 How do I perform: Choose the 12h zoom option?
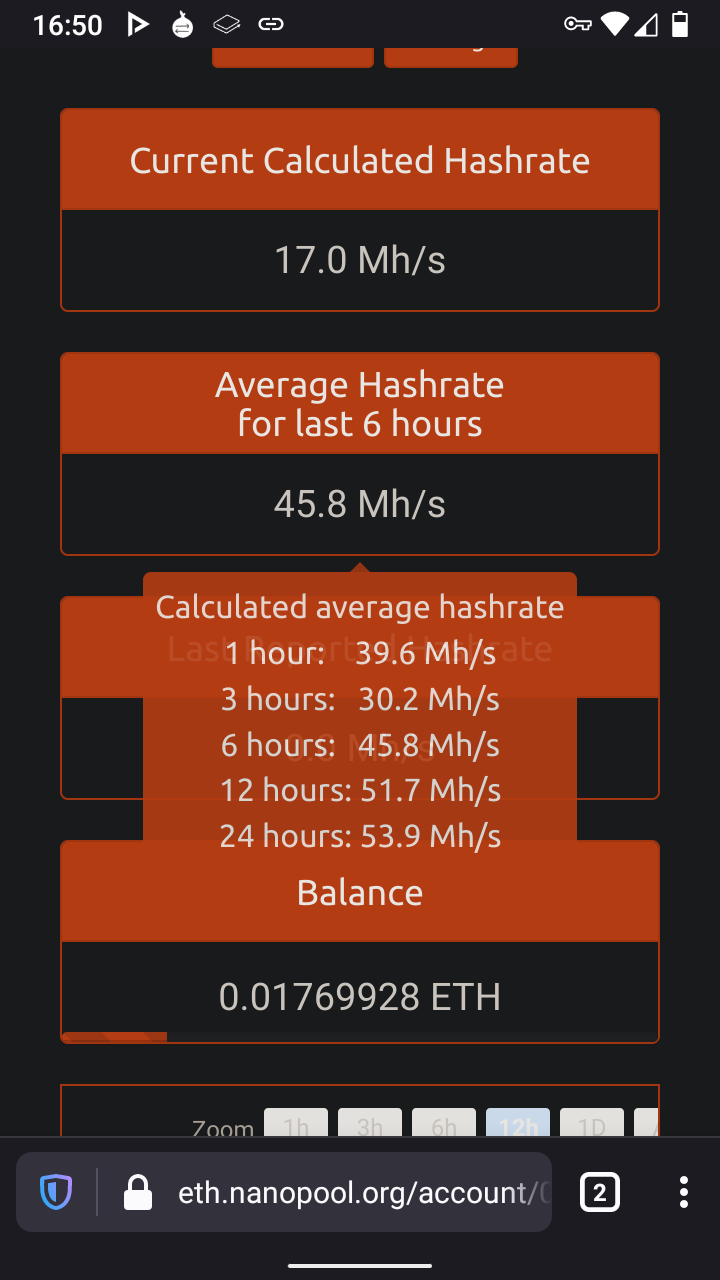tap(518, 1124)
